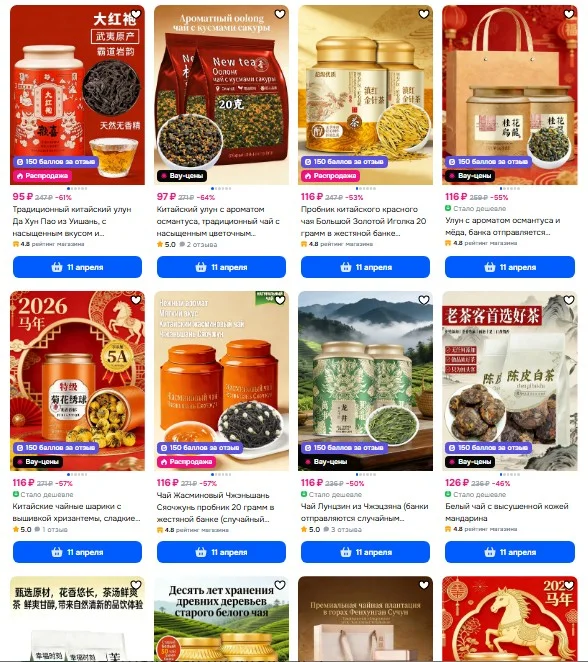
Task: Like the New tea sakura oolong product
Action: (x=280, y=14)
